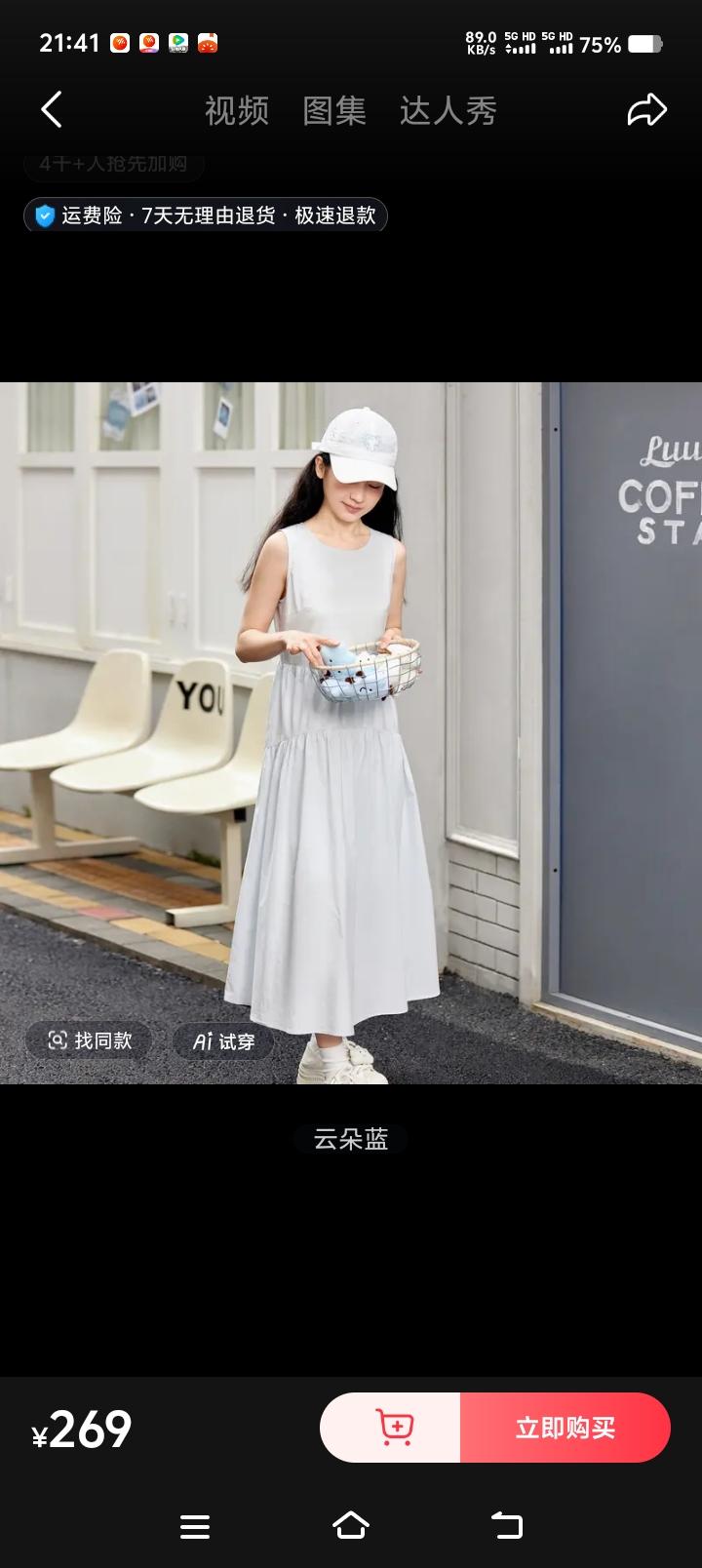The image size is (702, 1568).
Task: Go back using the top-left arrow
Action: [53, 110]
